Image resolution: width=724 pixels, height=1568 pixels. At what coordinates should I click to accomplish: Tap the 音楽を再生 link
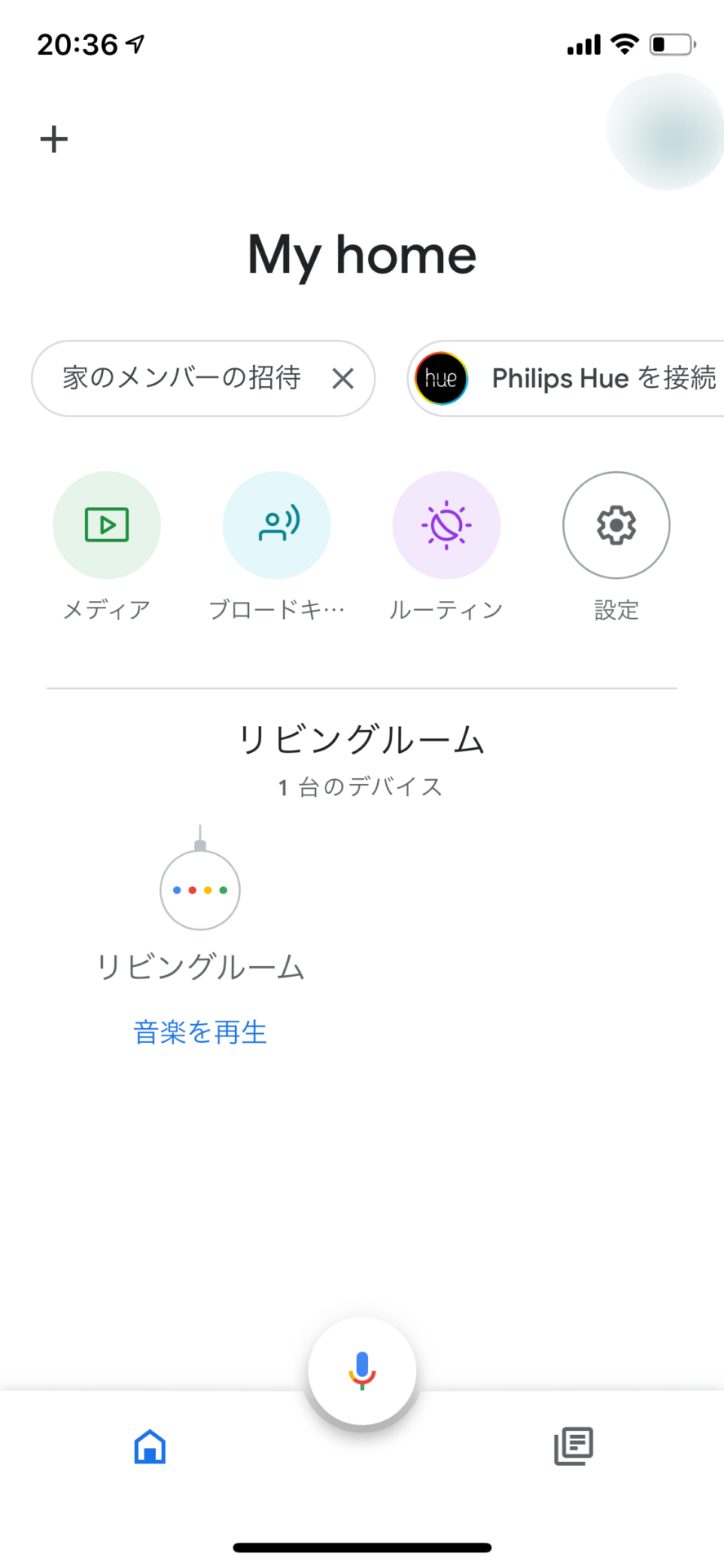point(200,1032)
